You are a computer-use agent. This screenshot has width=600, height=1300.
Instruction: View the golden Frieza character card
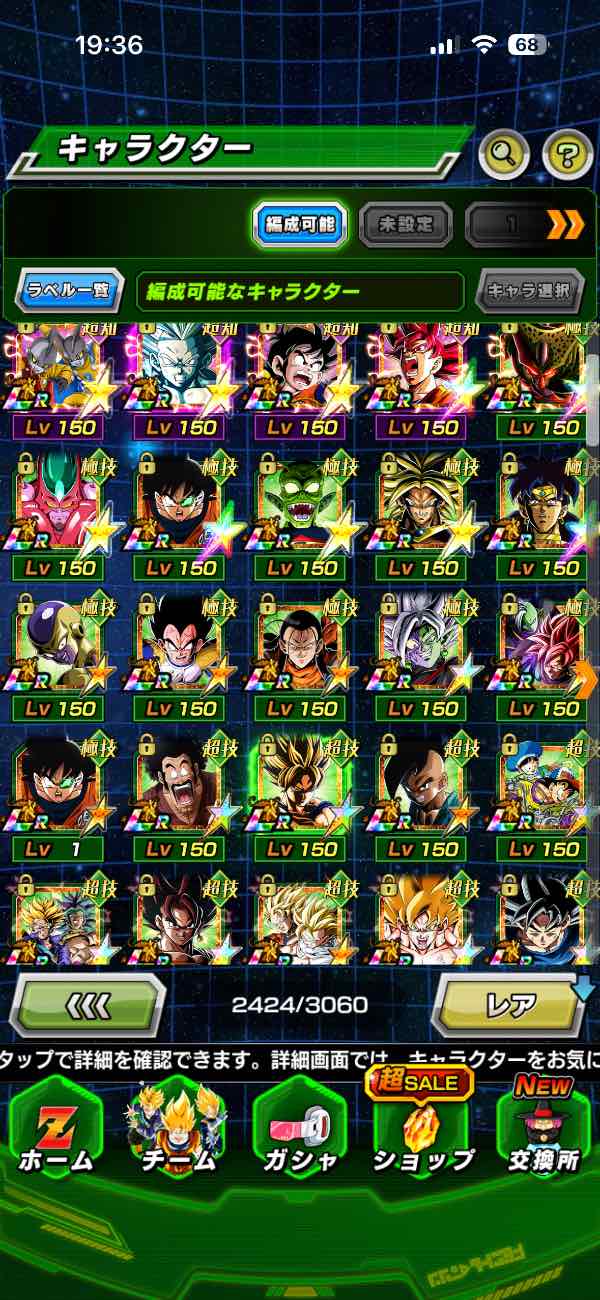60,650
